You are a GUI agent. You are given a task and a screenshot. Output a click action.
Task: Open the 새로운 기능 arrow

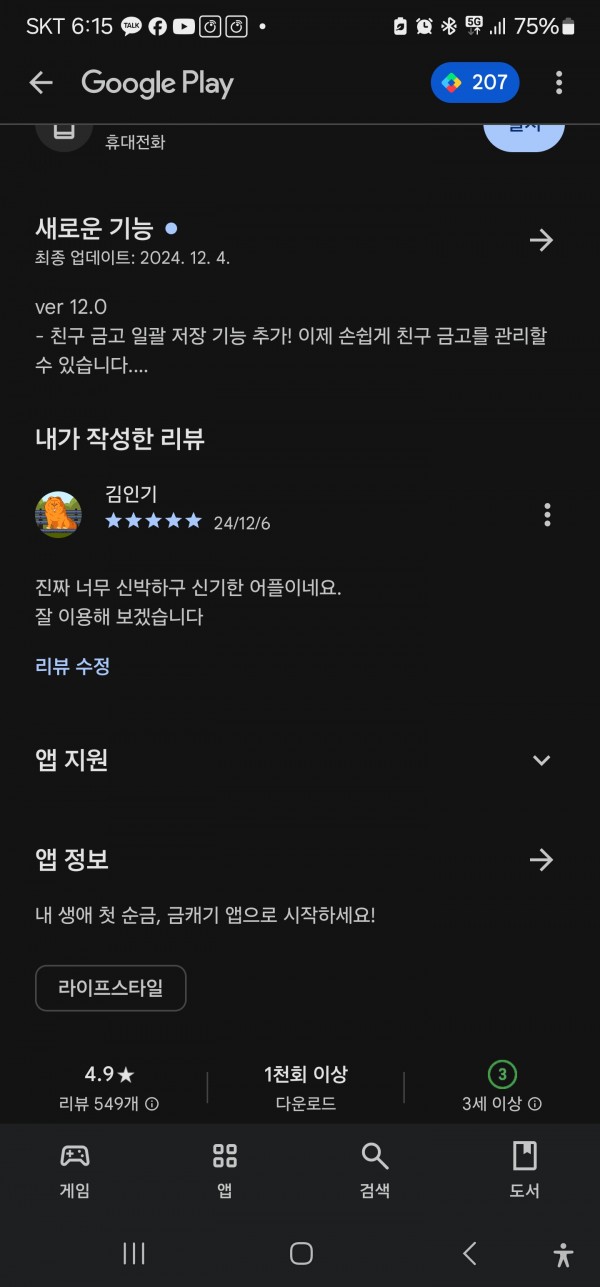coord(541,240)
